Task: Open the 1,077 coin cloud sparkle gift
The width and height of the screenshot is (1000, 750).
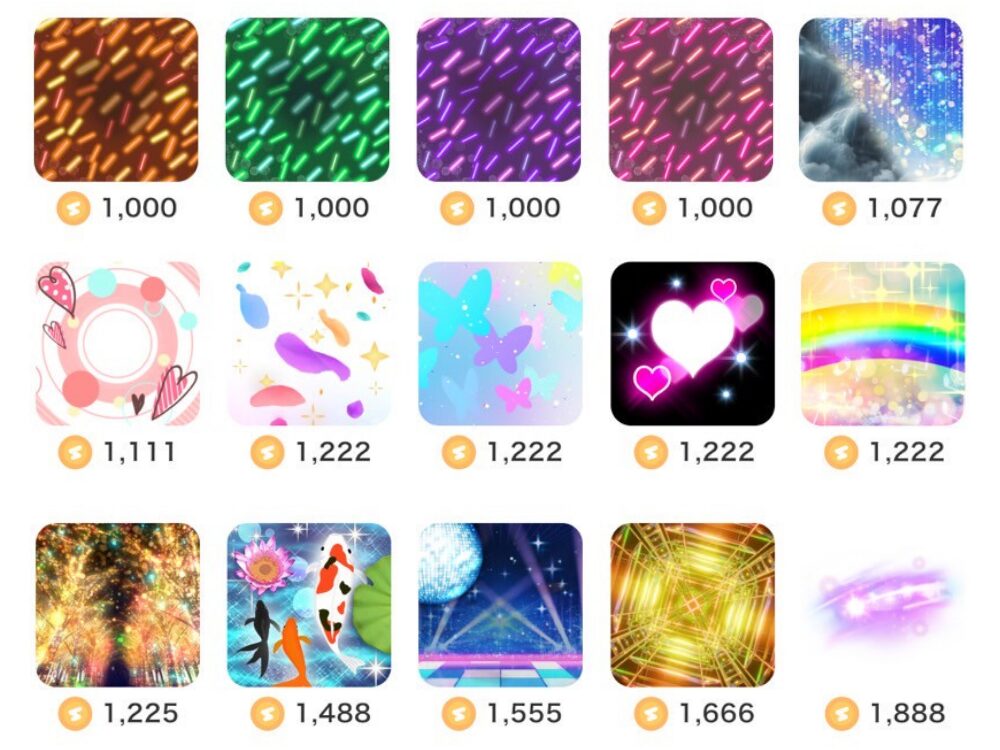Action: tap(882, 100)
